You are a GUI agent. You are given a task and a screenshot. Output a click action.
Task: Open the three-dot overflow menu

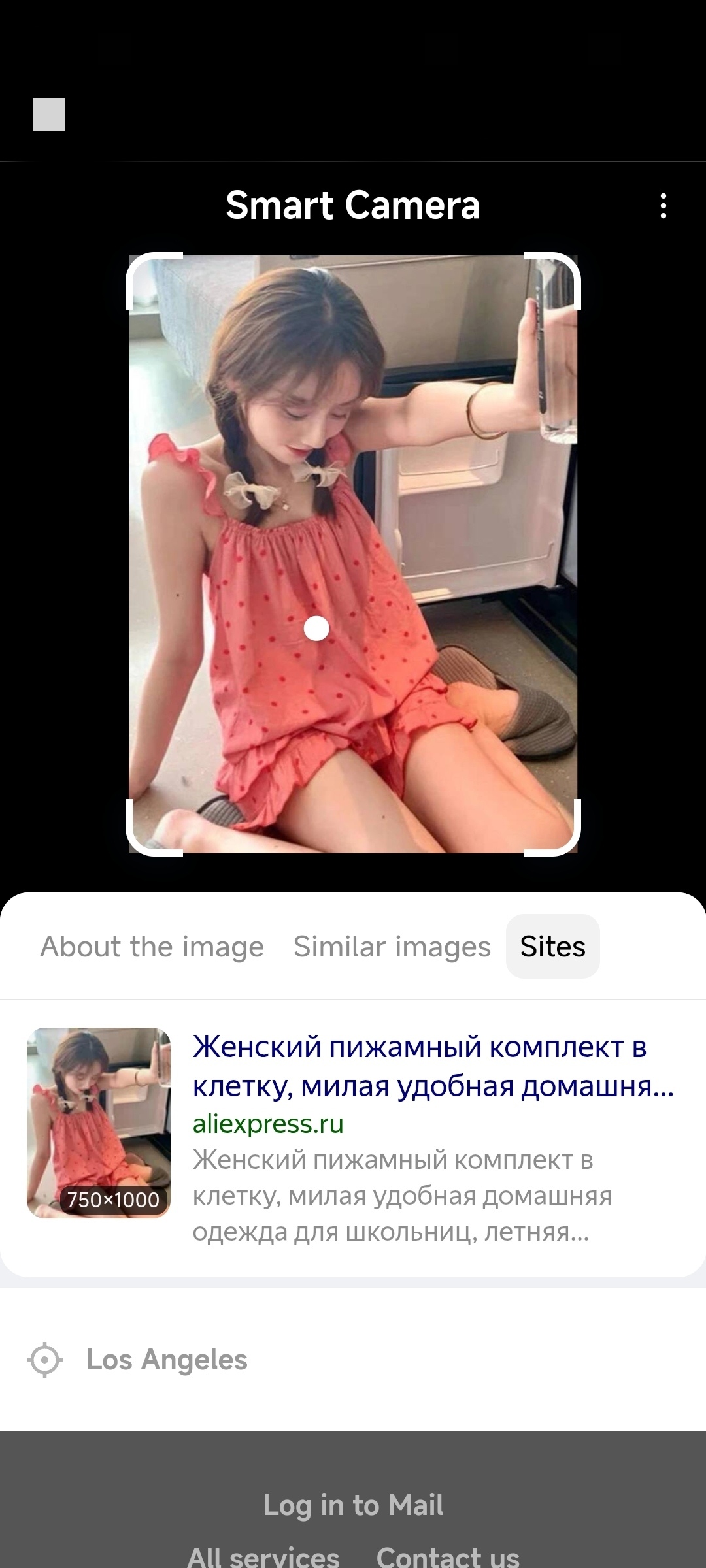(x=663, y=206)
